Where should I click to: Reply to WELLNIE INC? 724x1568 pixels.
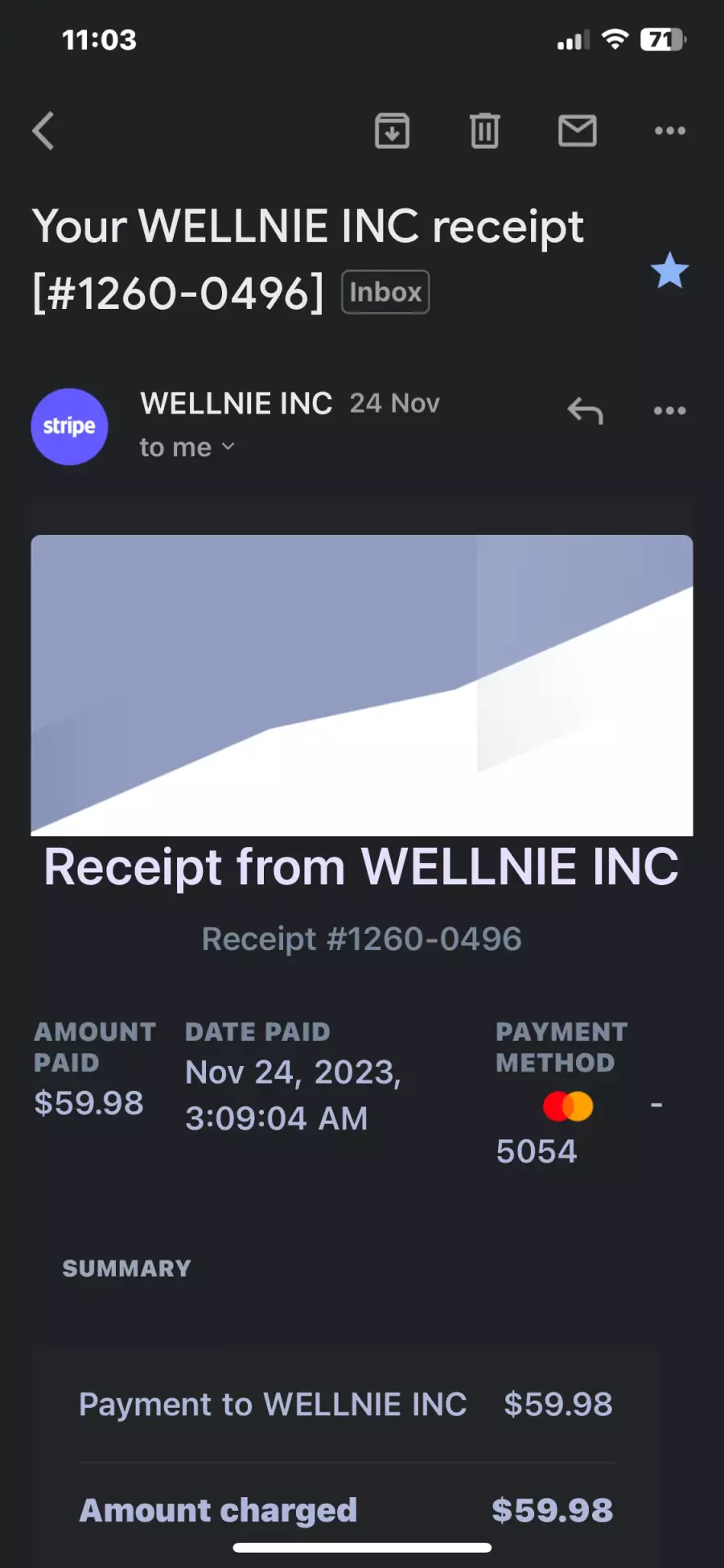point(585,411)
